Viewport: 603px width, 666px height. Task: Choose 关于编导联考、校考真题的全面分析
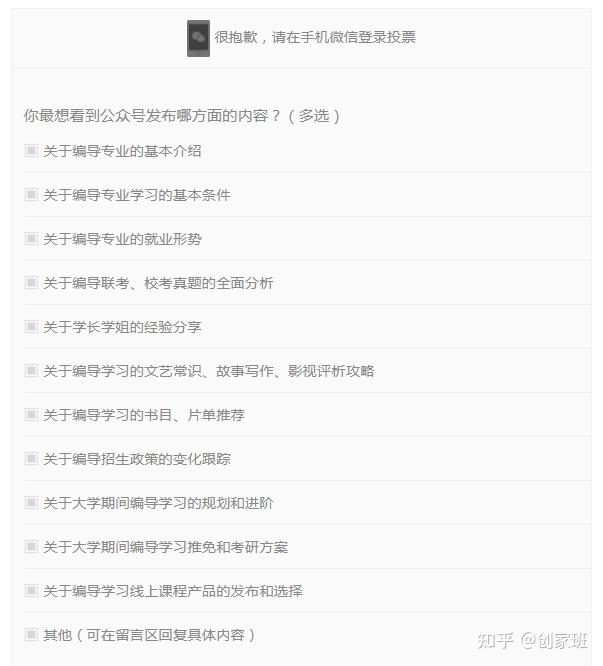pyautogui.click(x=32, y=283)
